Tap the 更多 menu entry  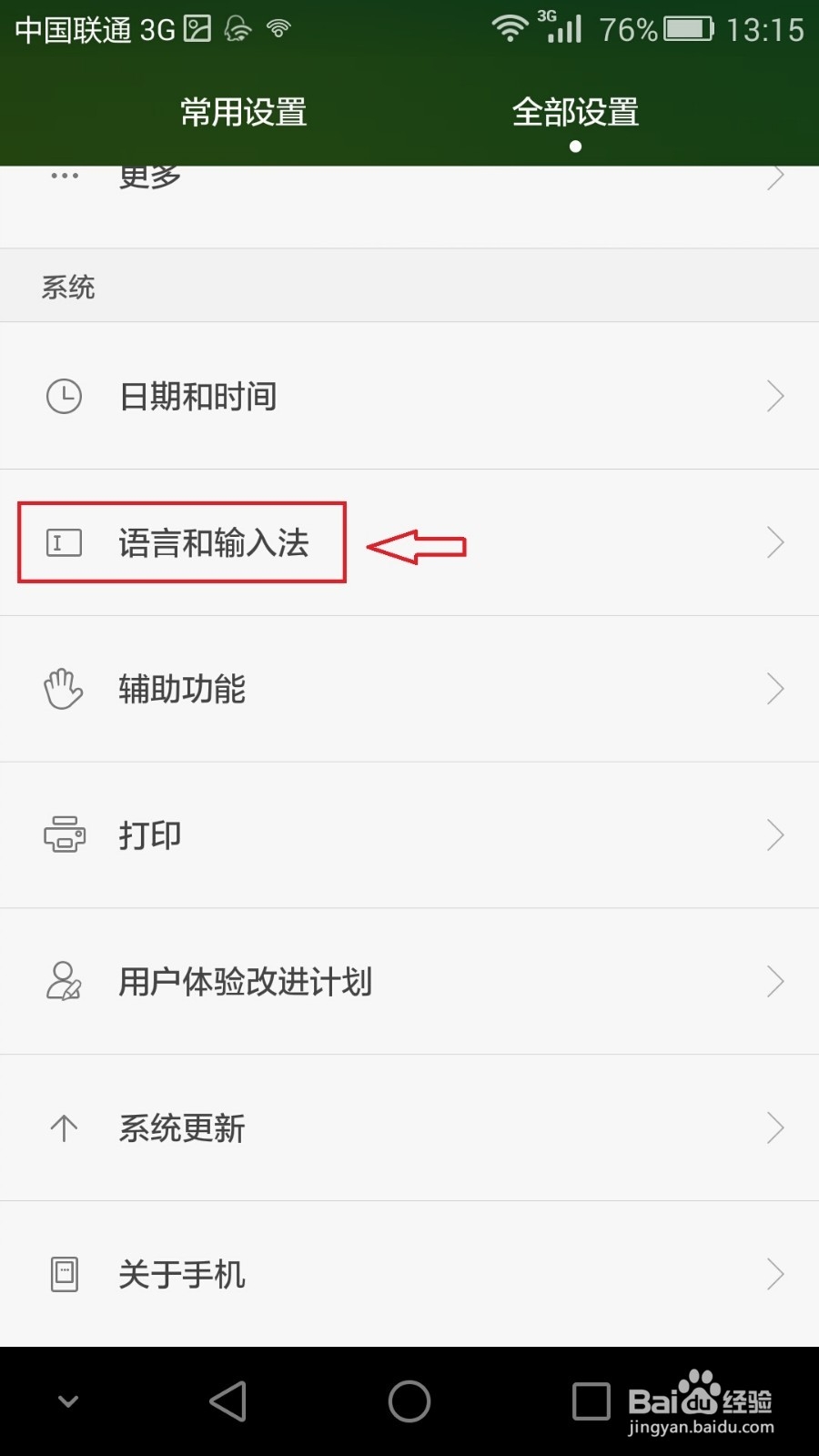click(148, 177)
